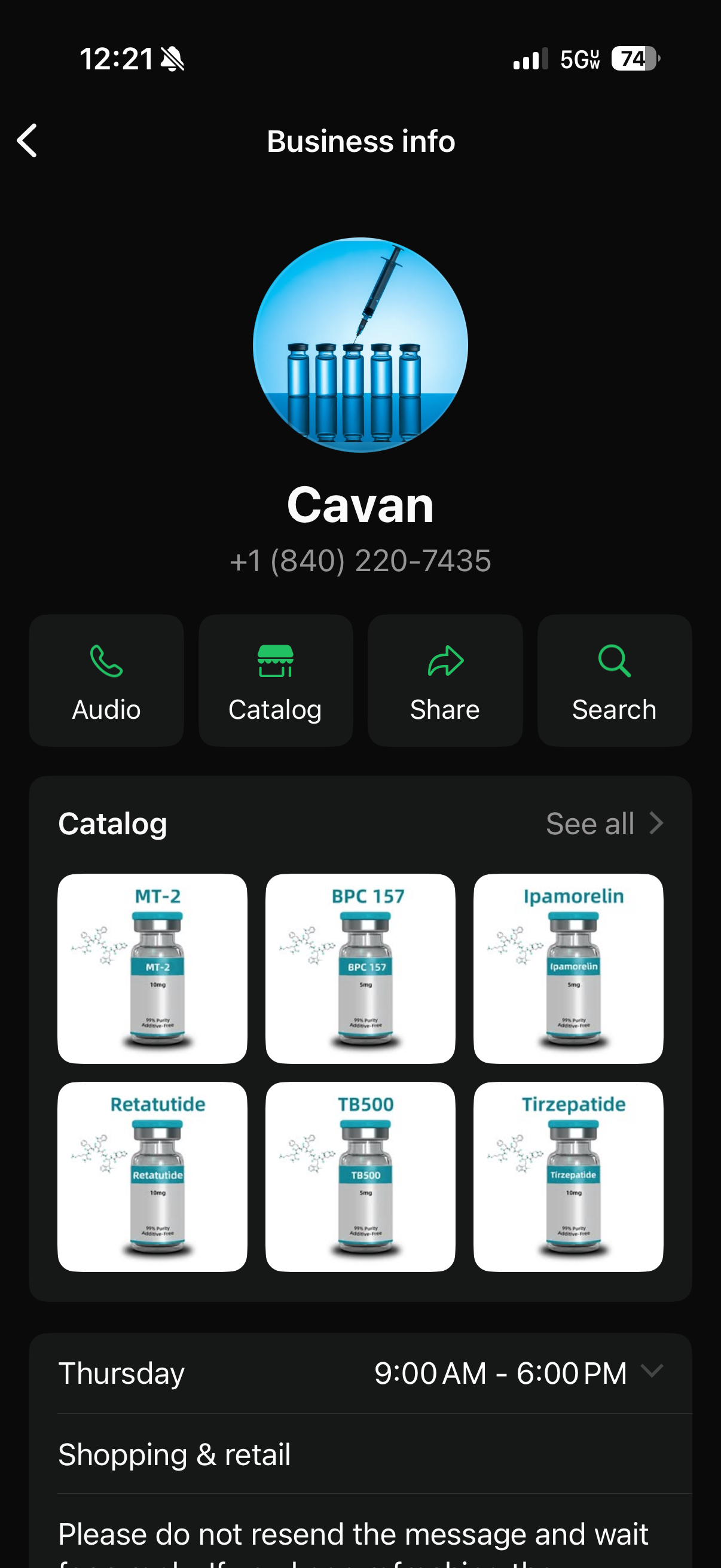Share this business profile

(x=445, y=680)
